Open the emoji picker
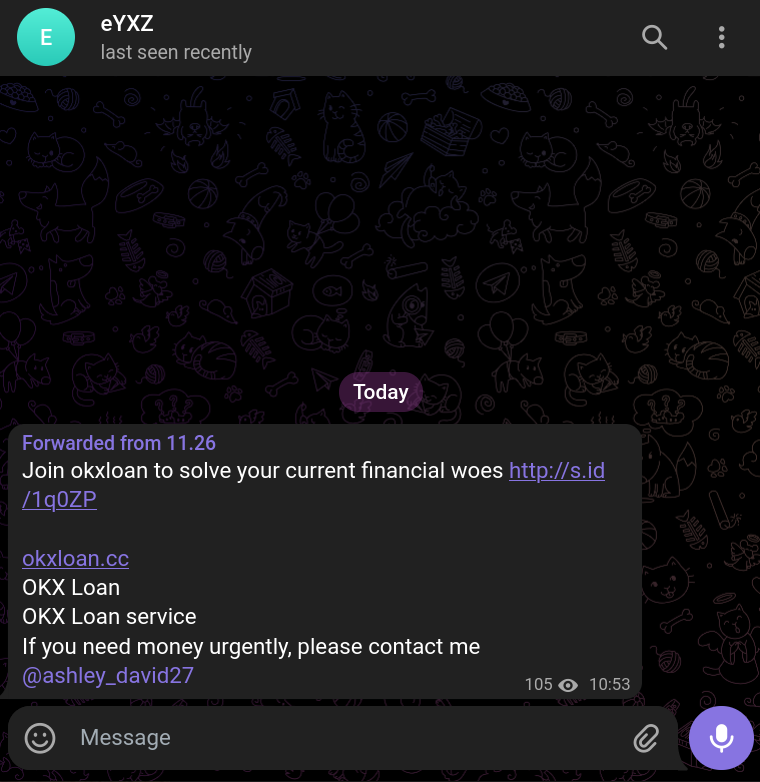The width and height of the screenshot is (760, 782). [x=40, y=738]
